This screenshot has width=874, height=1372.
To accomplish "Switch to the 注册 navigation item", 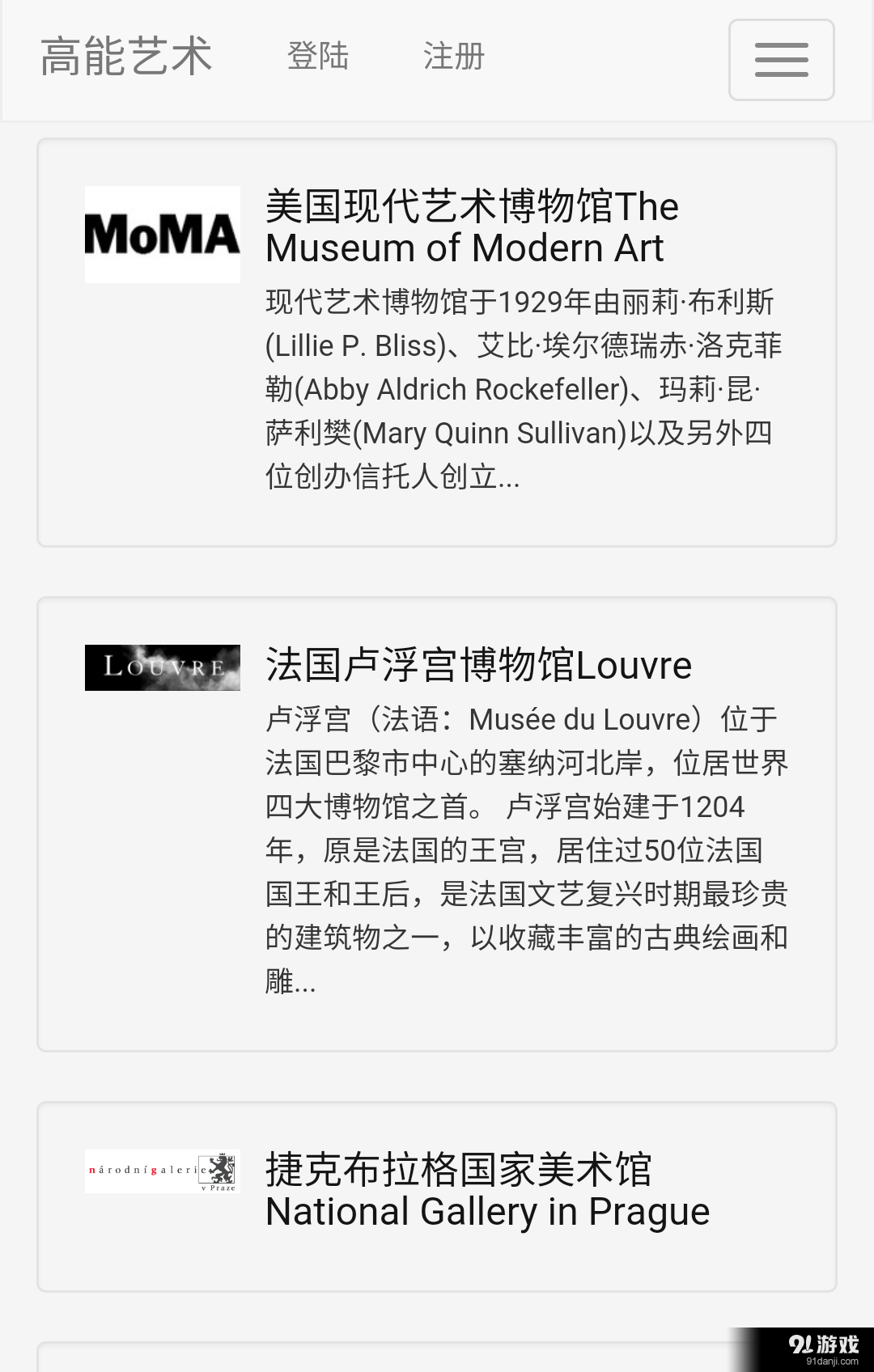I will [x=452, y=57].
